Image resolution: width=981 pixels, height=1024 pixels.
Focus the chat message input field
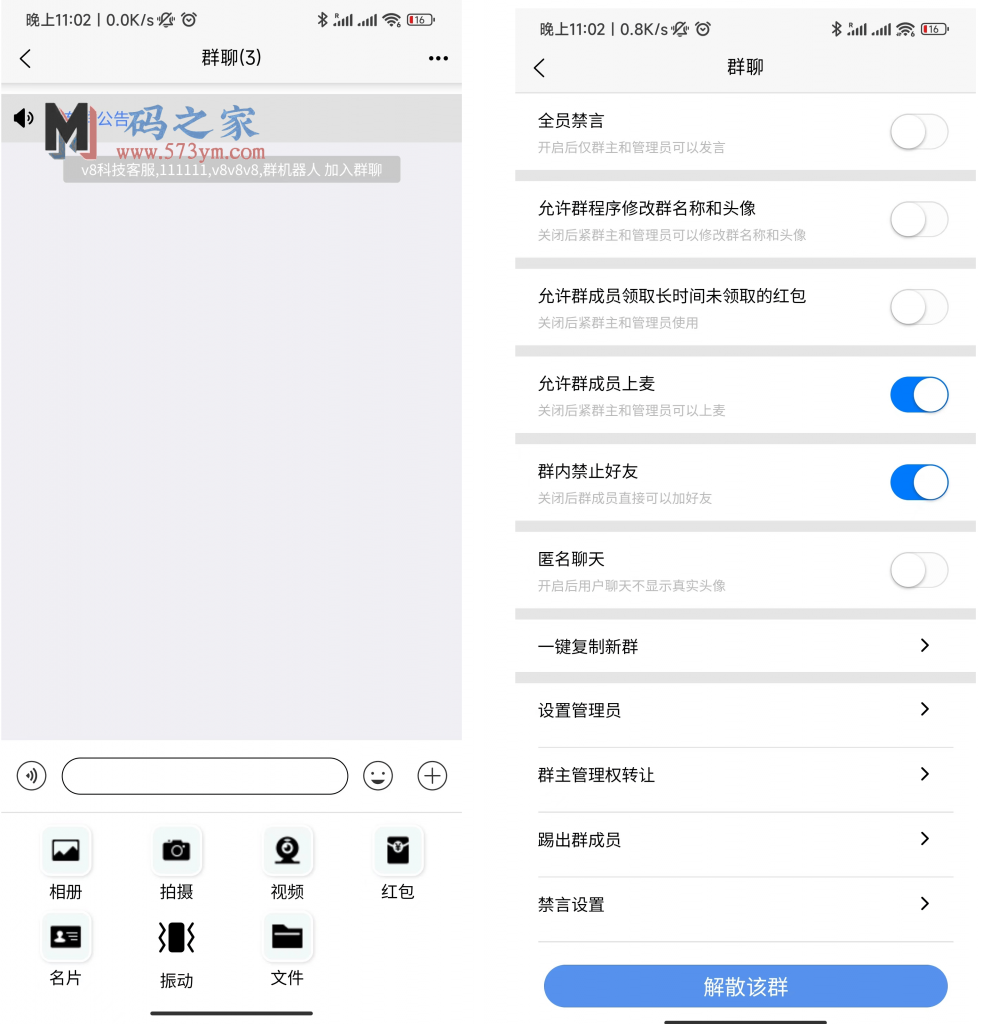[x=205, y=776]
